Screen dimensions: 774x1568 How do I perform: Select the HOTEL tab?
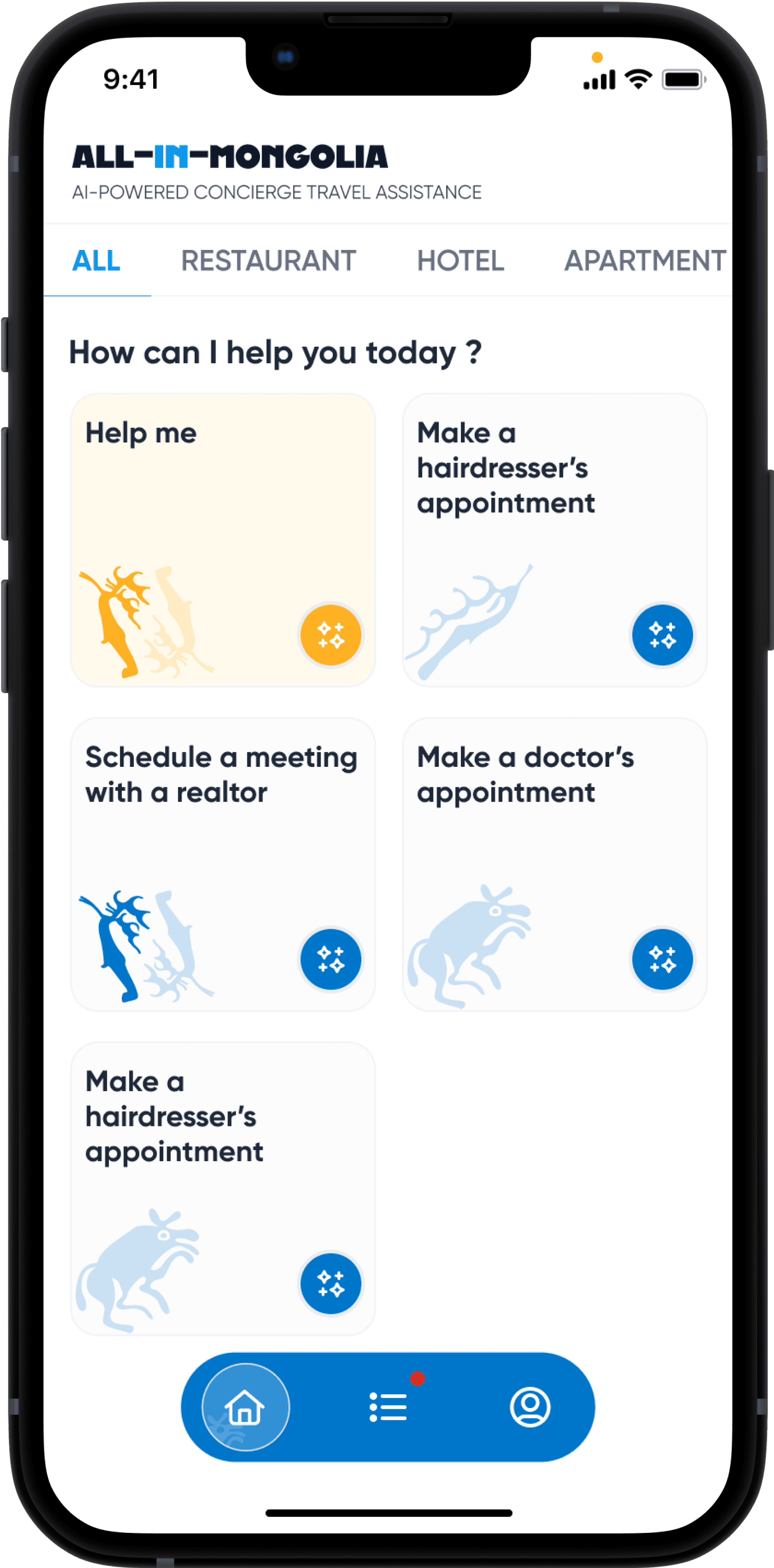pyautogui.click(x=460, y=261)
